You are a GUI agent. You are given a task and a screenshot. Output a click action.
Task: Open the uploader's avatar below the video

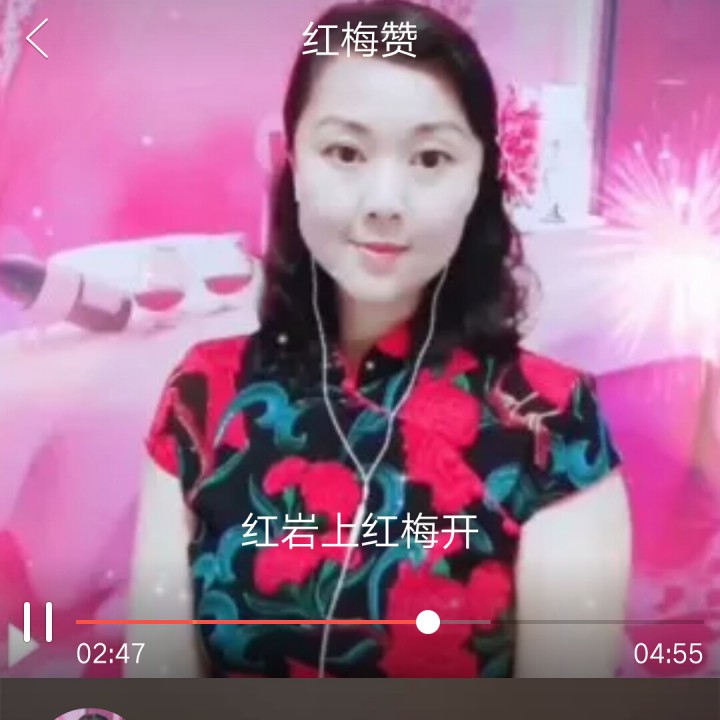88,713
